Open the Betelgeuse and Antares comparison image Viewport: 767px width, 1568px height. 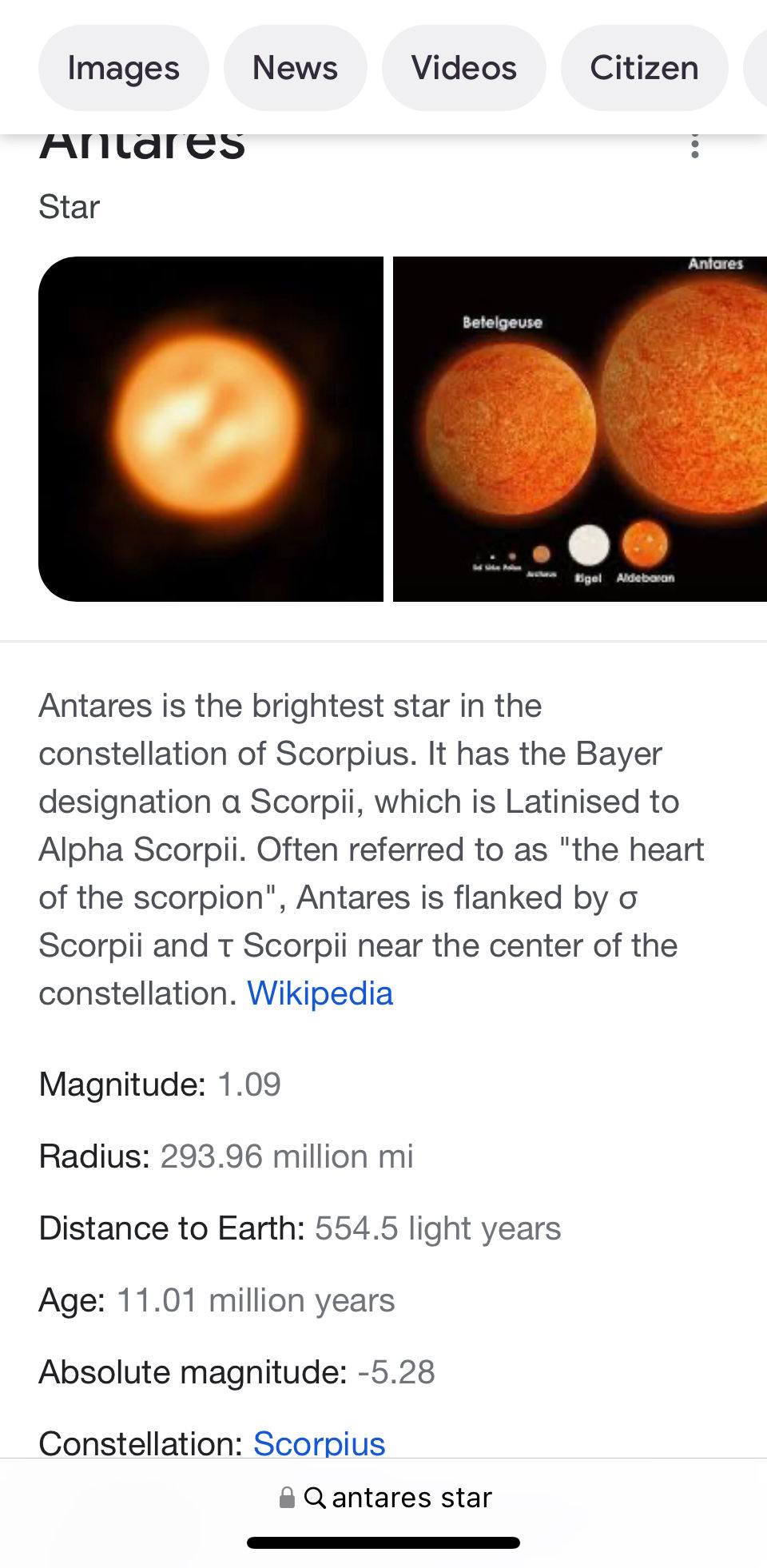(x=580, y=429)
